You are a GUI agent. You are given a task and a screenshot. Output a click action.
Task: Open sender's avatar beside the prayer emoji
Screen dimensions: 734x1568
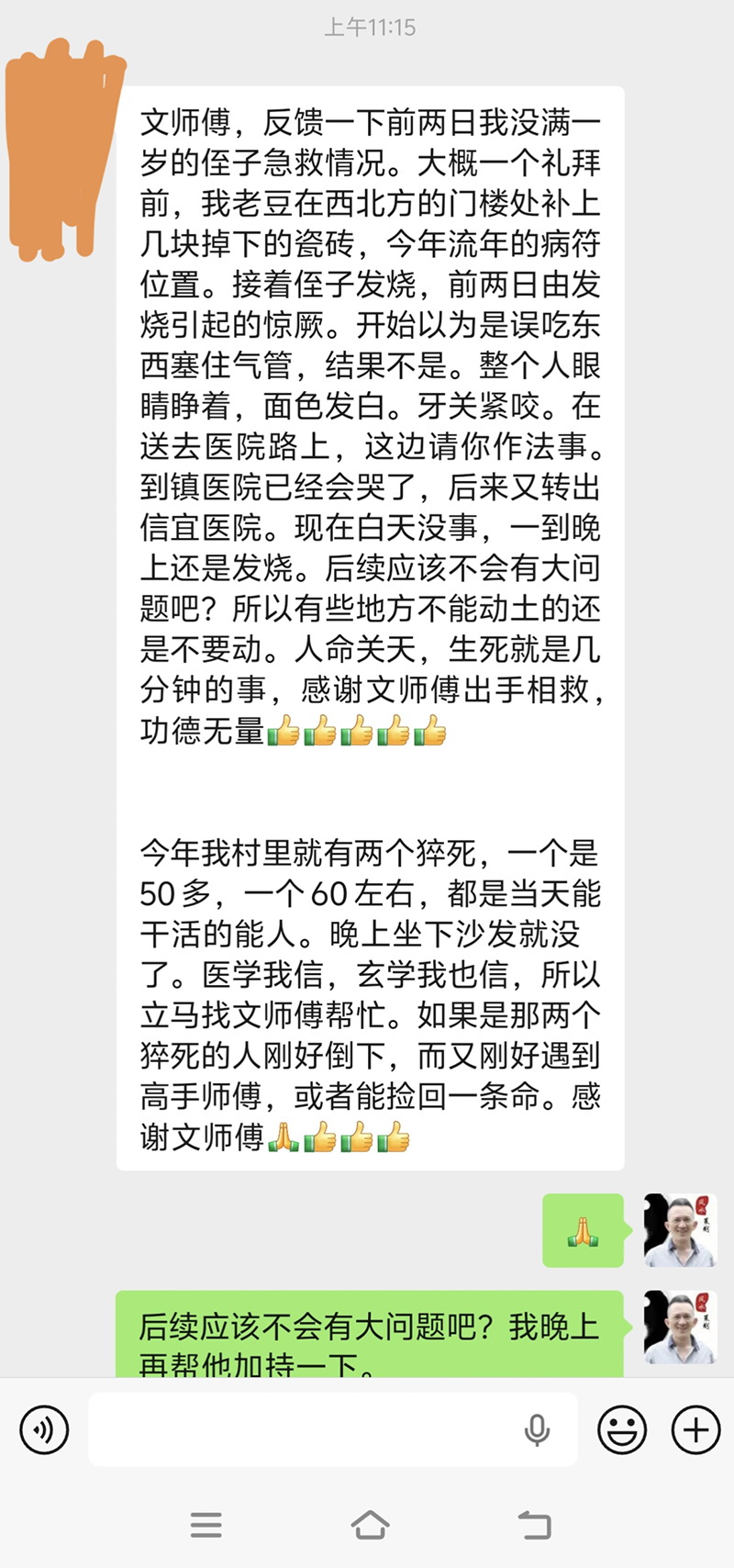[680, 1230]
